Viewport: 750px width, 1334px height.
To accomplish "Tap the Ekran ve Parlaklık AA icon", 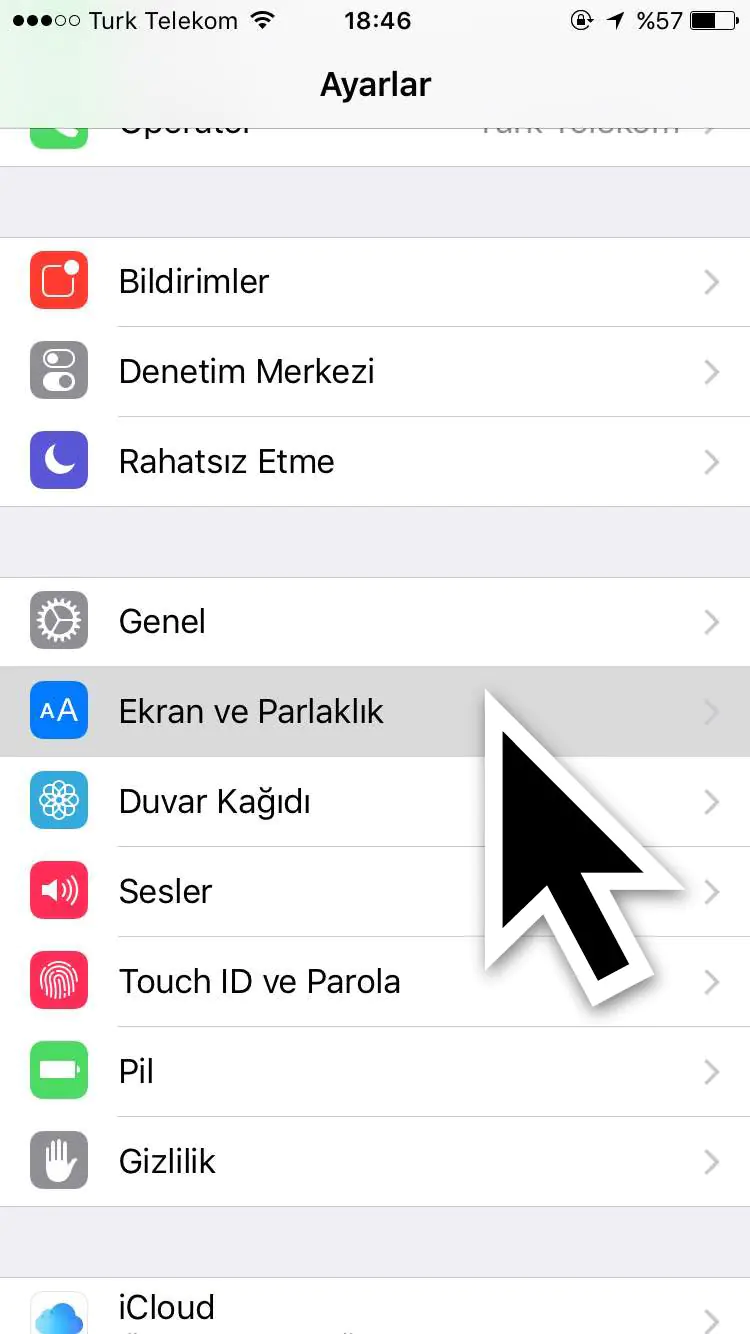I will click(58, 711).
